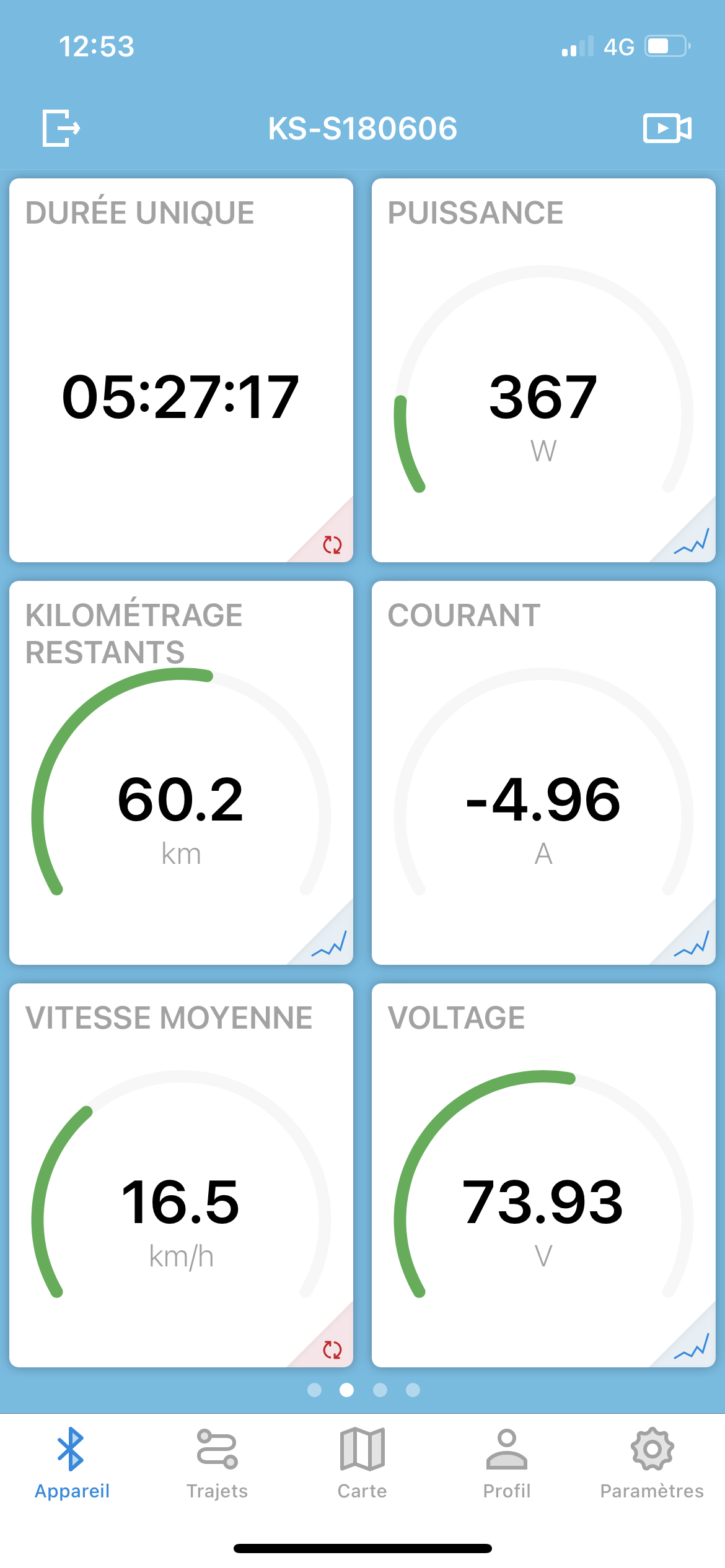The height and width of the screenshot is (1568, 725).
Task: Open the Profil tab
Action: tap(507, 1464)
